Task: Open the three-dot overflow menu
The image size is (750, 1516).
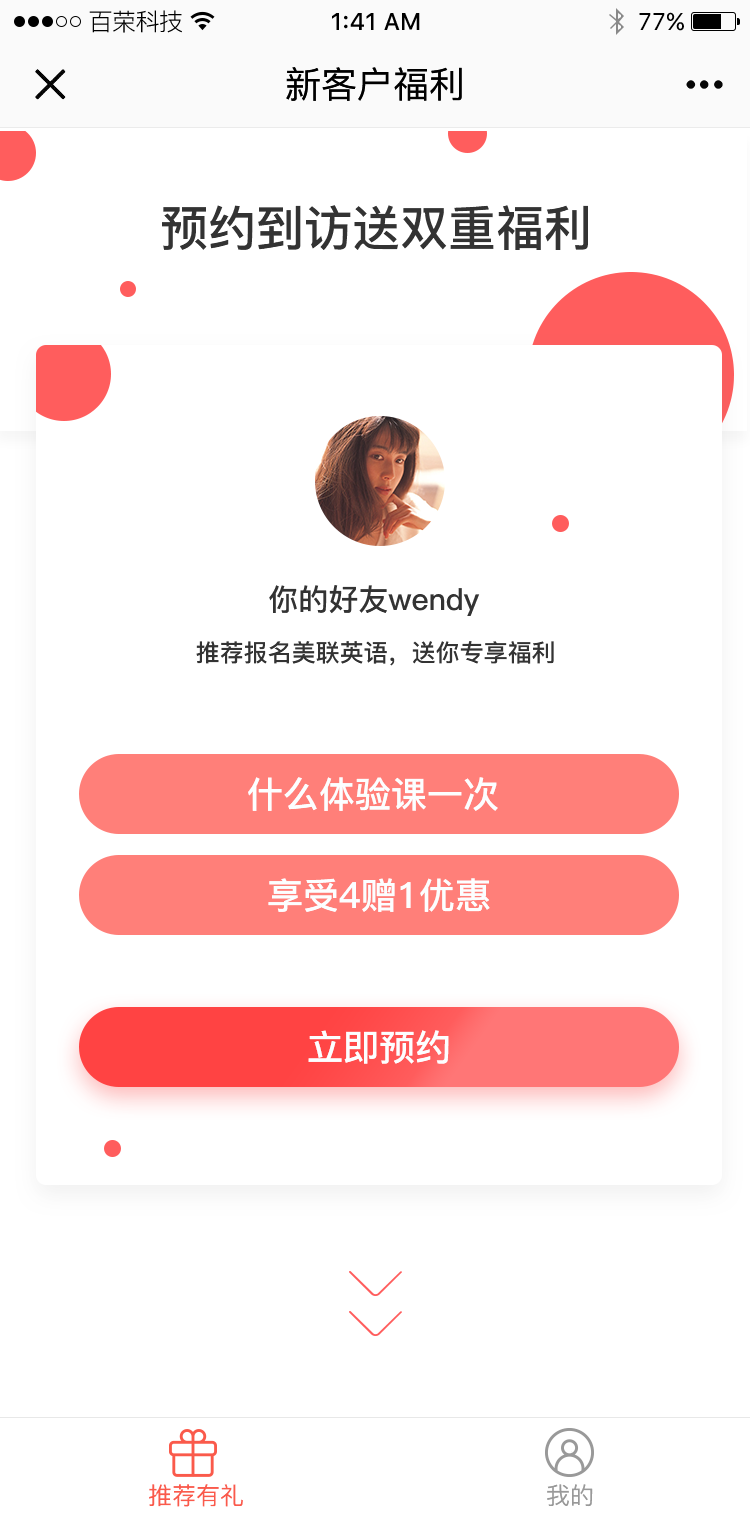Action: [704, 85]
